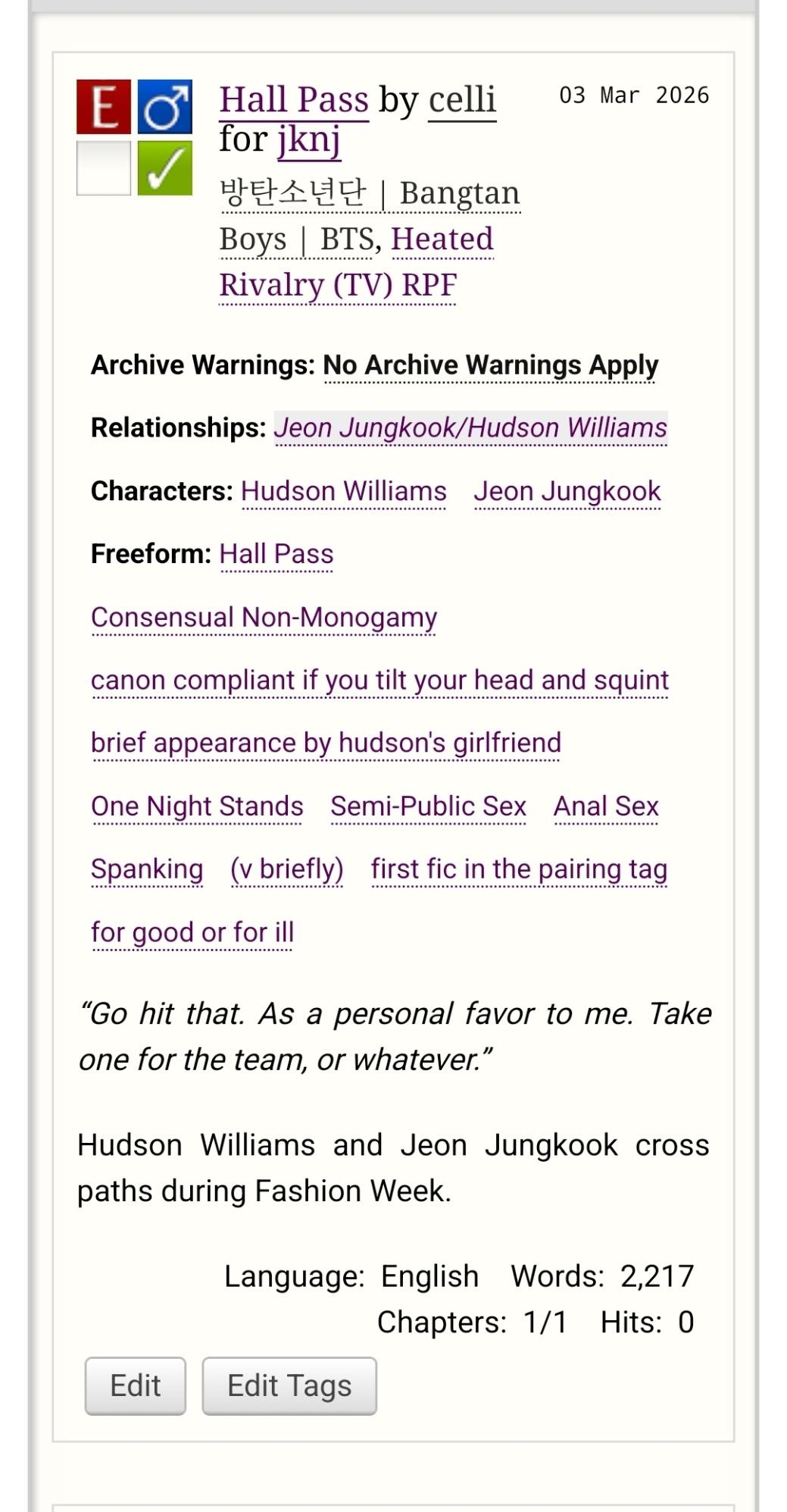Open Semi-Public Sex tag
The width and height of the screenshot is (787, 1512).
pos(428,806)
